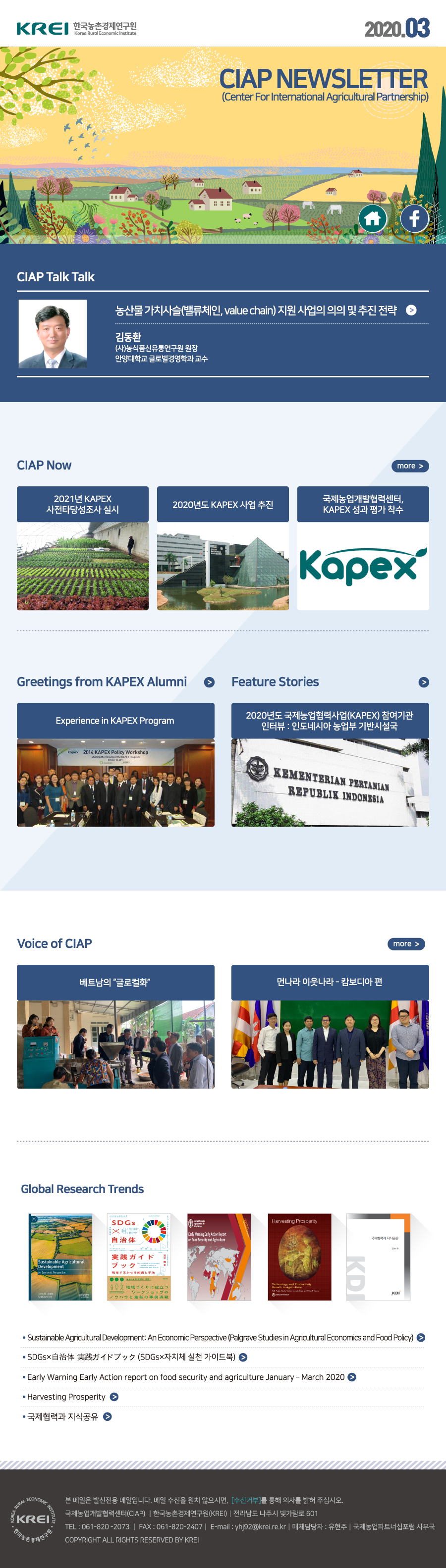This screenshot has width=446, height=1568.
Task: Open Sustainable Agricultural Development book link
Action: pyautogui.click(x=220, y=1337)
